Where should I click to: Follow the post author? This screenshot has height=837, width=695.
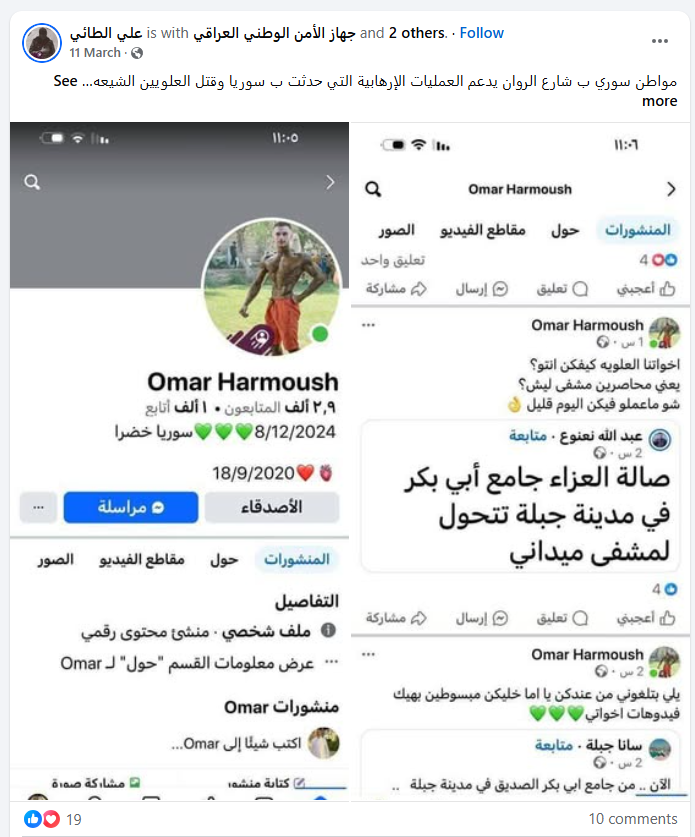[482, 33]
